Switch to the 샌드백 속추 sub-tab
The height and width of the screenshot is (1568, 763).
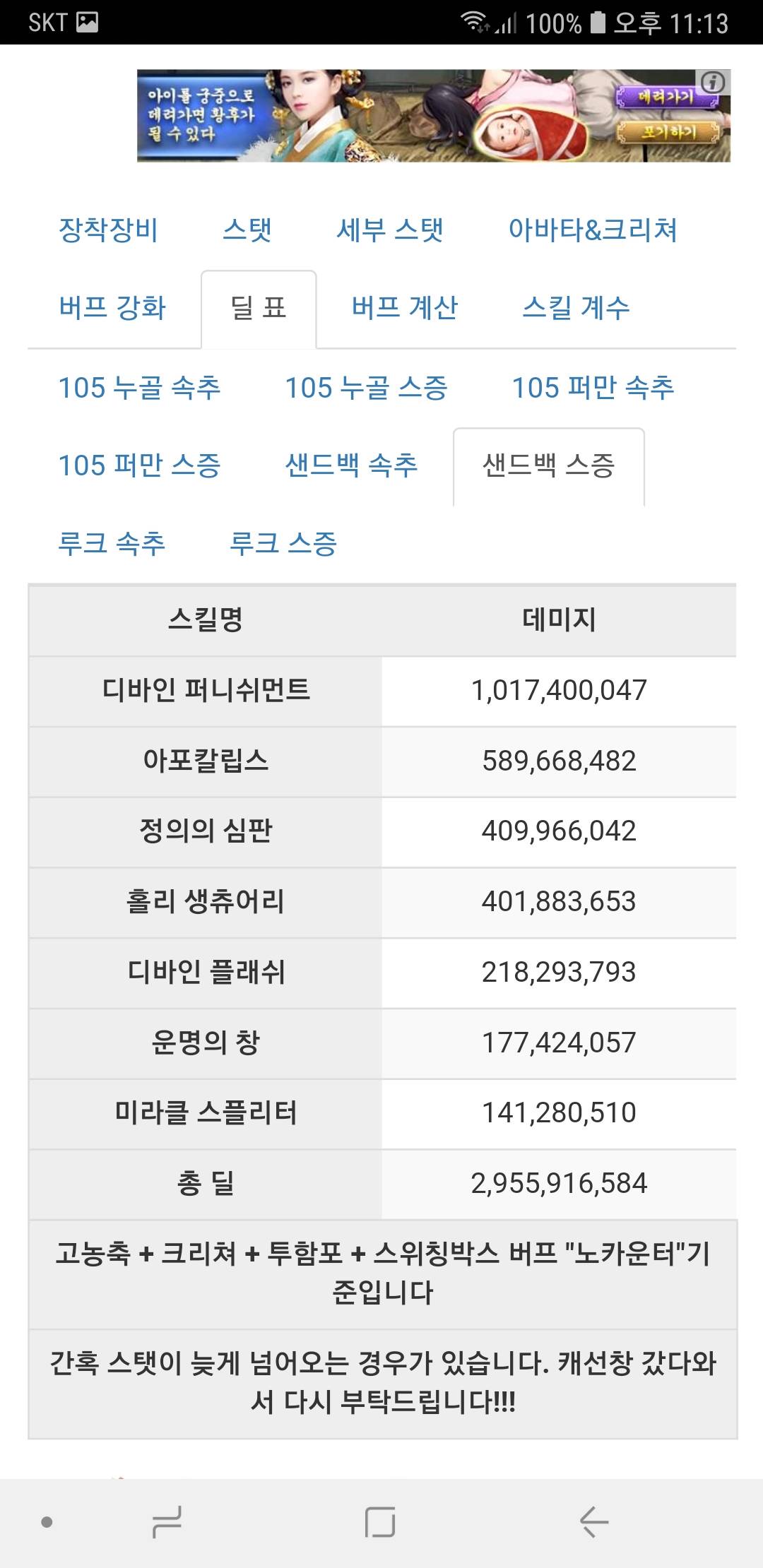[351, 465]
